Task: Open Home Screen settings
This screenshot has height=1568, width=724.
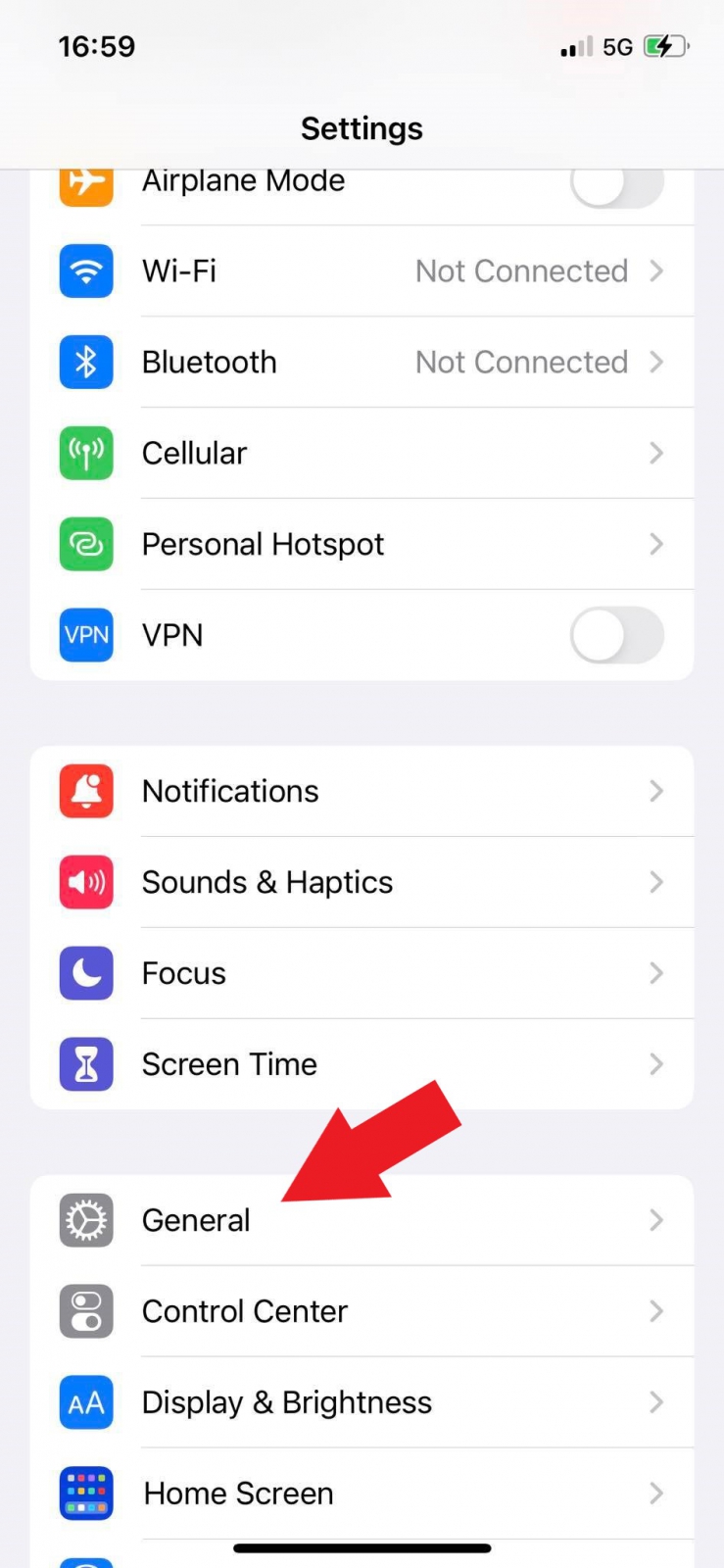Action: (362, 1494)
